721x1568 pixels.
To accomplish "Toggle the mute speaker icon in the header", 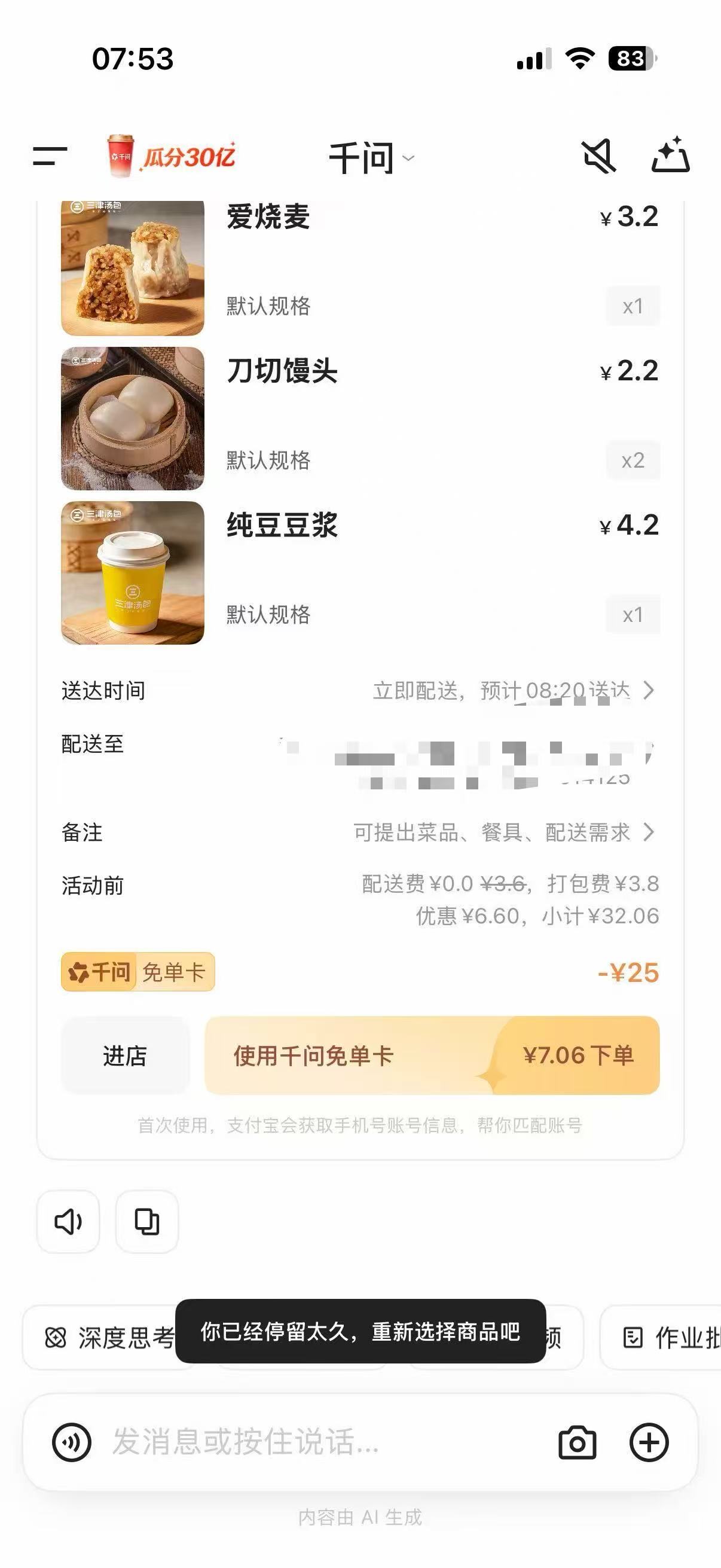I will point(599,157).
